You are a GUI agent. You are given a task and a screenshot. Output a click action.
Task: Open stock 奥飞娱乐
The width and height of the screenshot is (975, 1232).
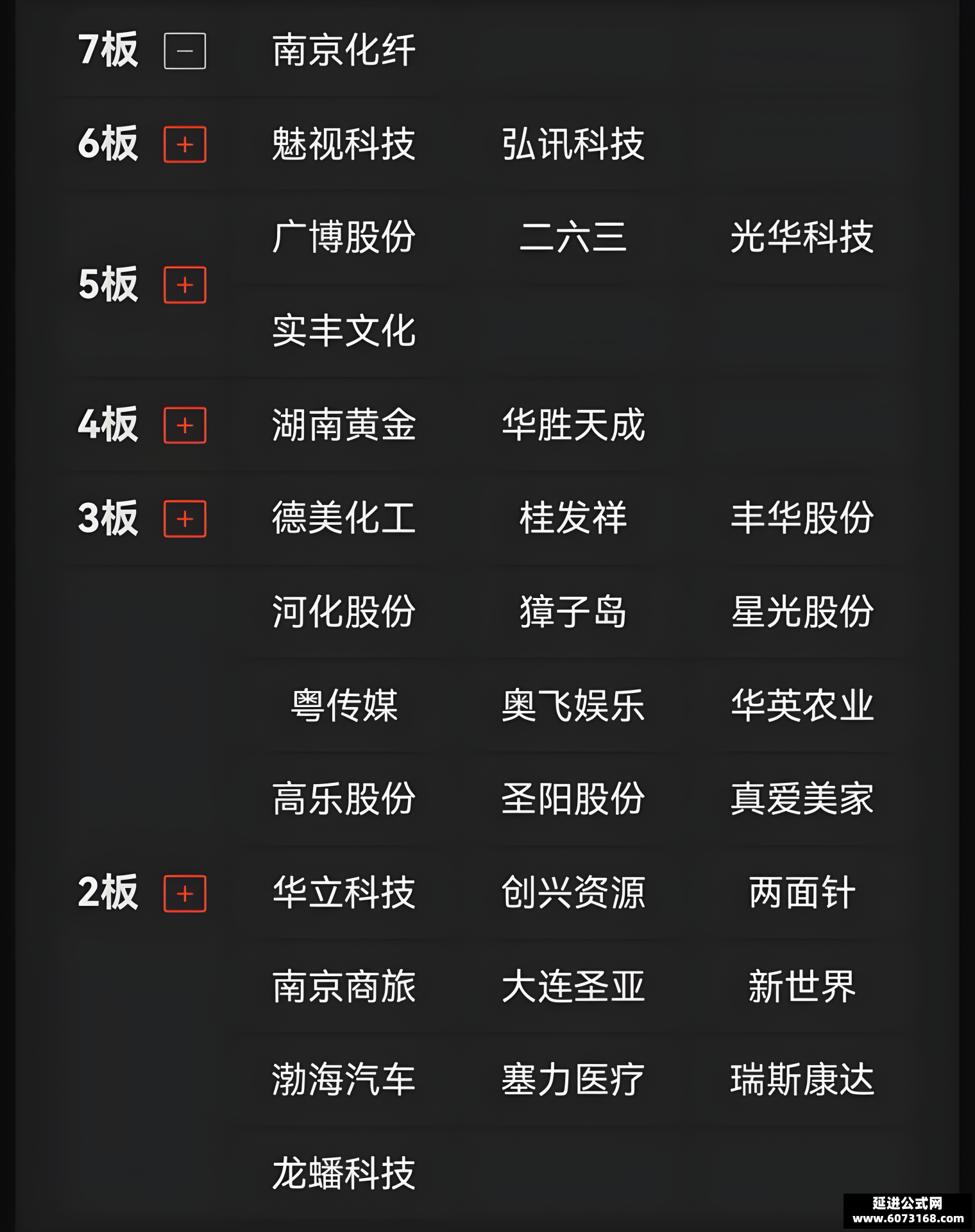(x=573, y=705)
